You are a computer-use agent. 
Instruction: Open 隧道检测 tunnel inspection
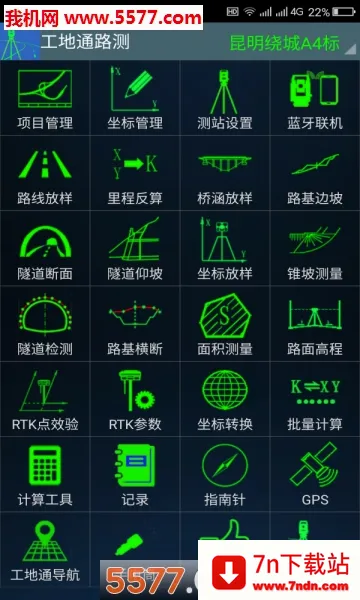pos(45,324)
